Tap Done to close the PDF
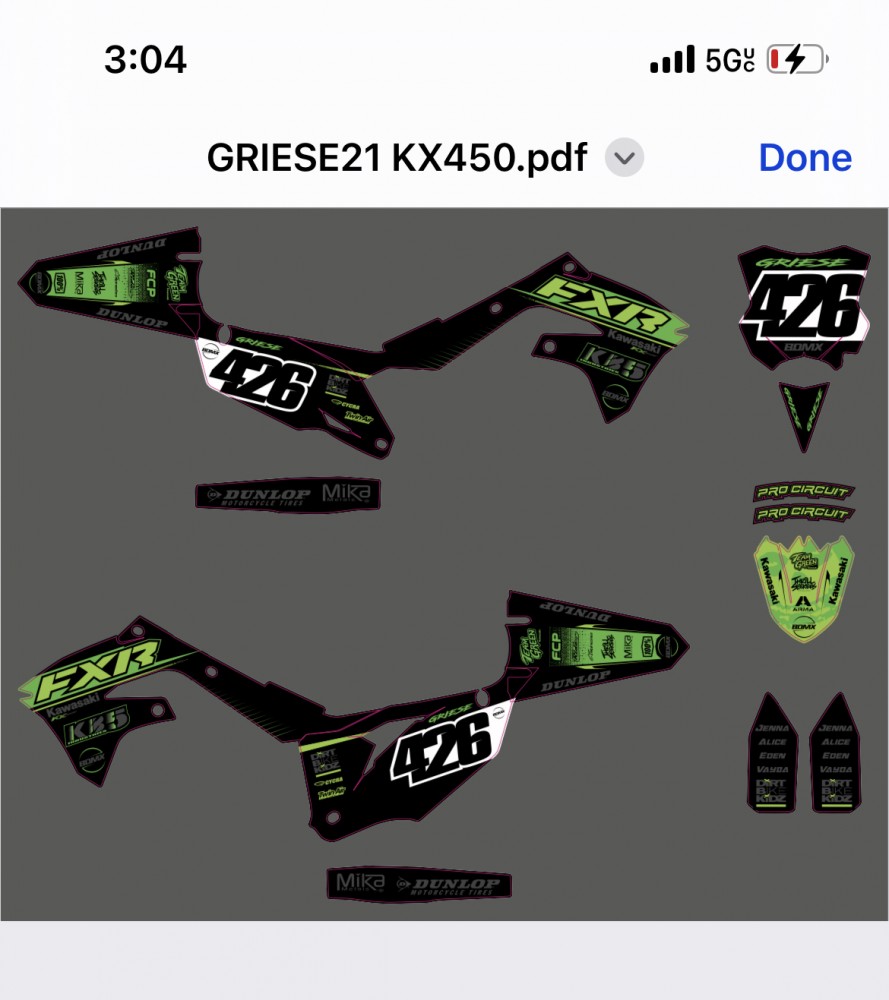The image size is (889, 1000). 804,158
